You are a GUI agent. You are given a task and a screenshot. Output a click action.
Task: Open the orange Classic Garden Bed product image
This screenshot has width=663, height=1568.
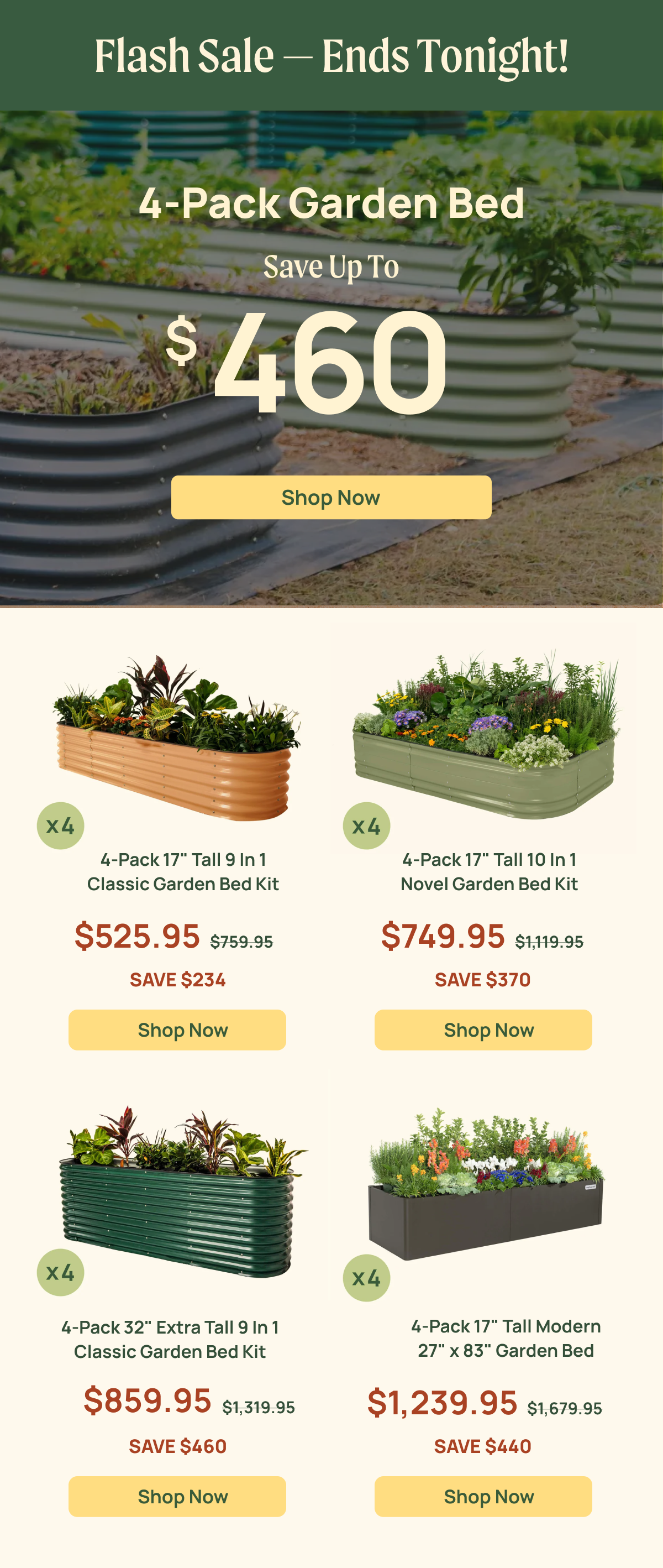point(176,740)
